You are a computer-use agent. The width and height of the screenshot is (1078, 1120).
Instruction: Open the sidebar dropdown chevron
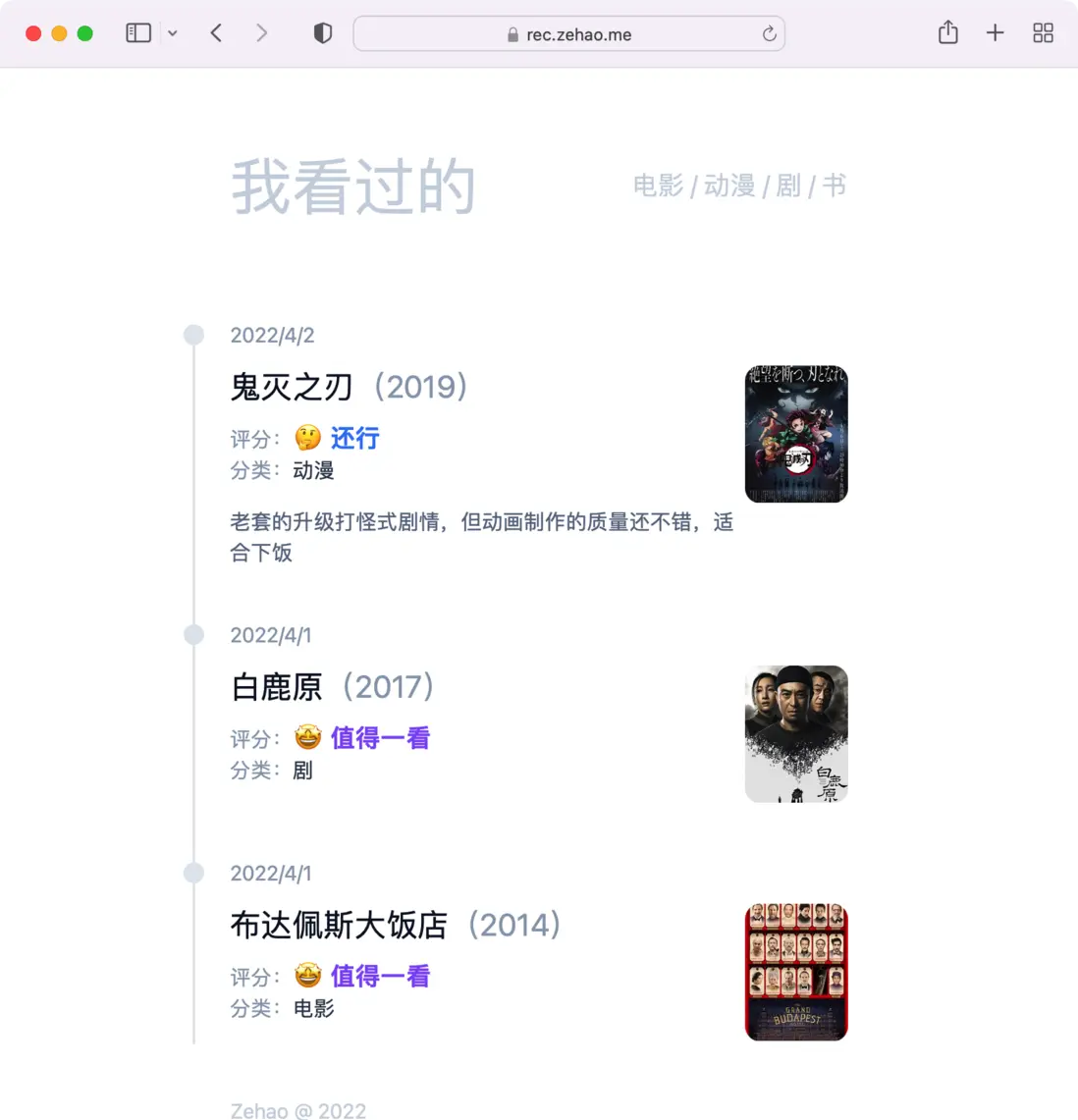[173, 32]
